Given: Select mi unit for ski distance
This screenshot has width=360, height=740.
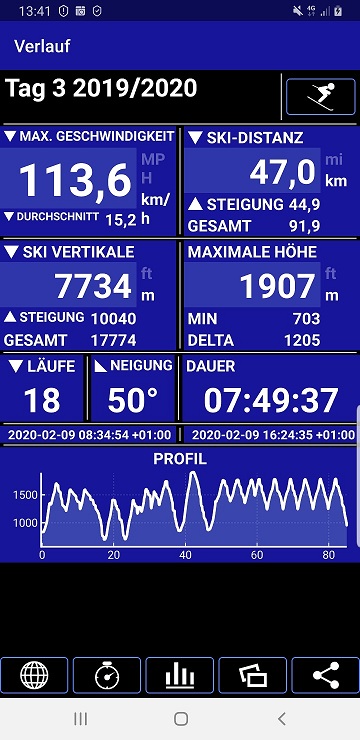Looking at the screenshot, I should pyautogui.click(x=334, y=160).
